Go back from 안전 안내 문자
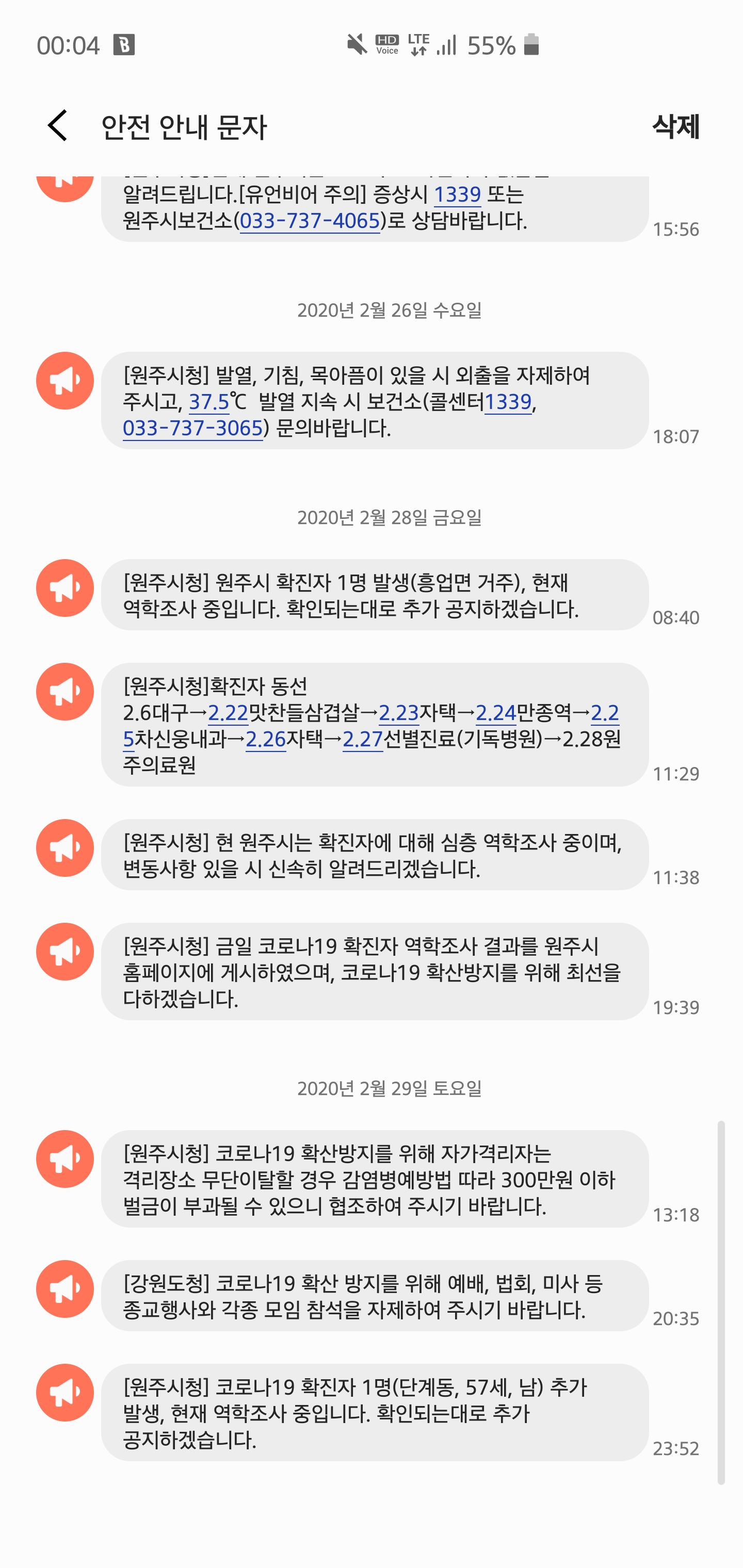Viewport: 743px width, 1568px height. 58,126
